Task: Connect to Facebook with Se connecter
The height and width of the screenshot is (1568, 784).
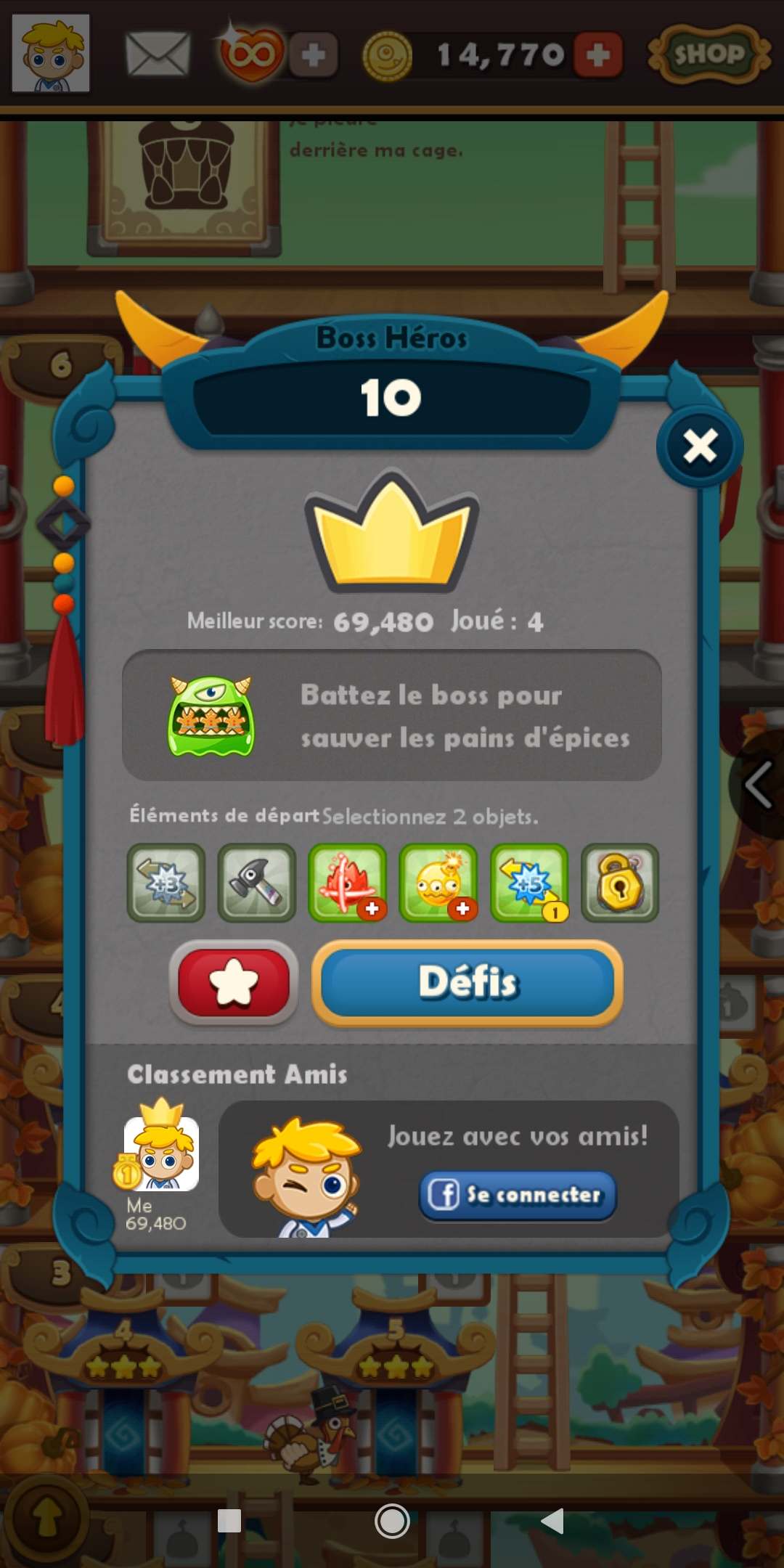Action: pyautogui.click(x=518, y=1195)
